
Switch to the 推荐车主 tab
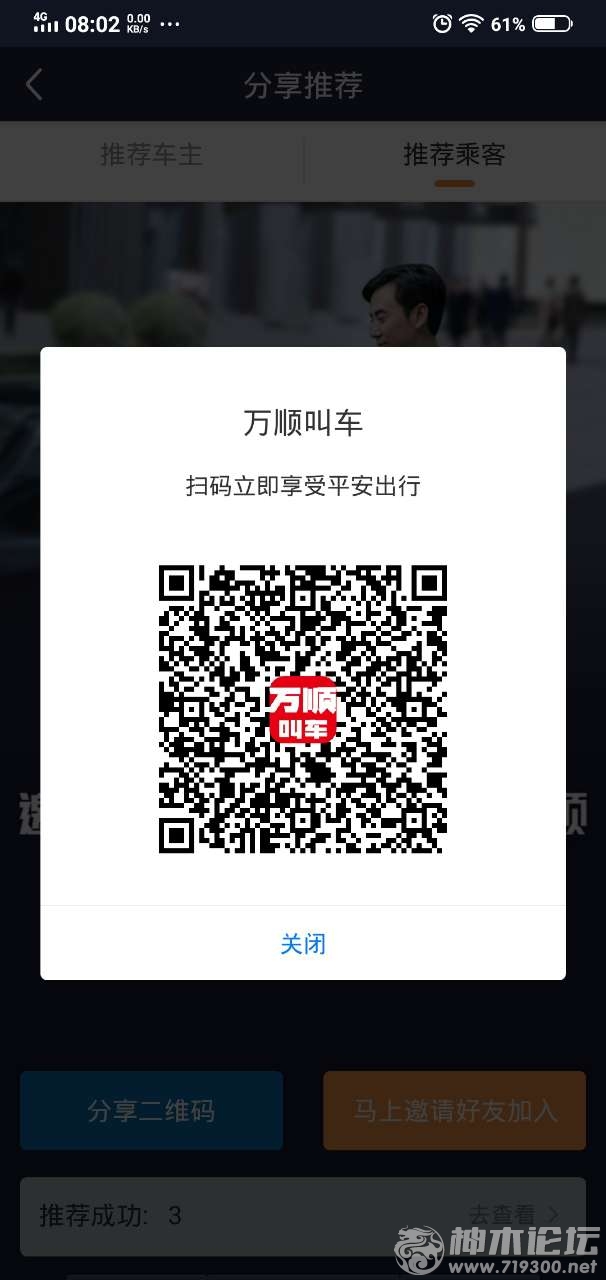(151, 155)
